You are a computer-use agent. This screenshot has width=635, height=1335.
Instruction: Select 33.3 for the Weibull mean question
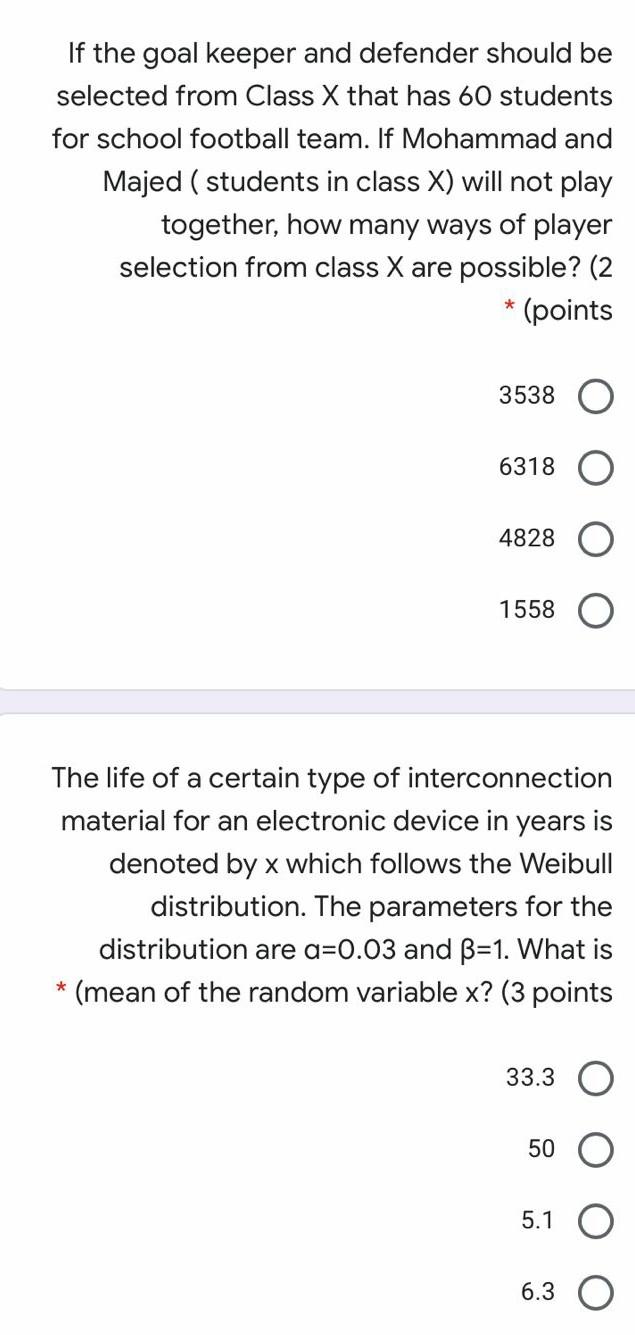pos(595,1078)
